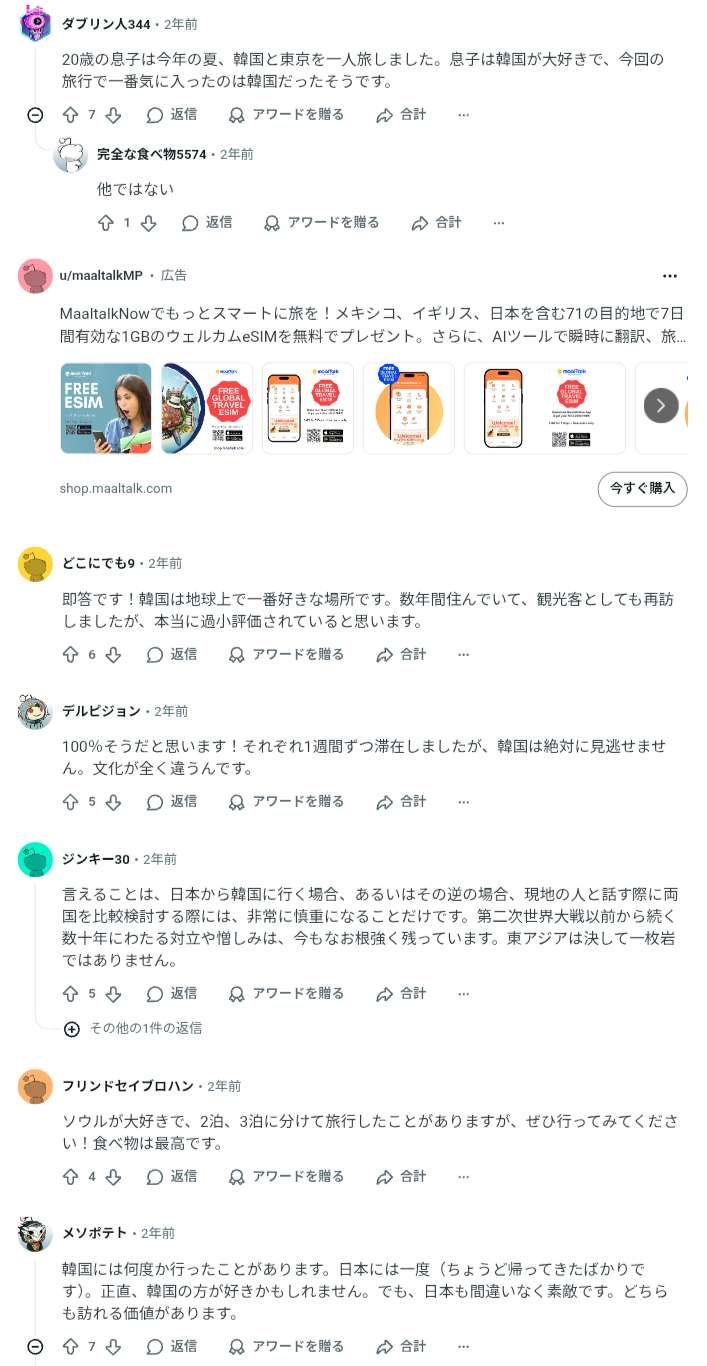Collapse ダブリン人344's comment thread
Image resolution: width=707 pixels, height=1366 pixels.
[35, 115]
